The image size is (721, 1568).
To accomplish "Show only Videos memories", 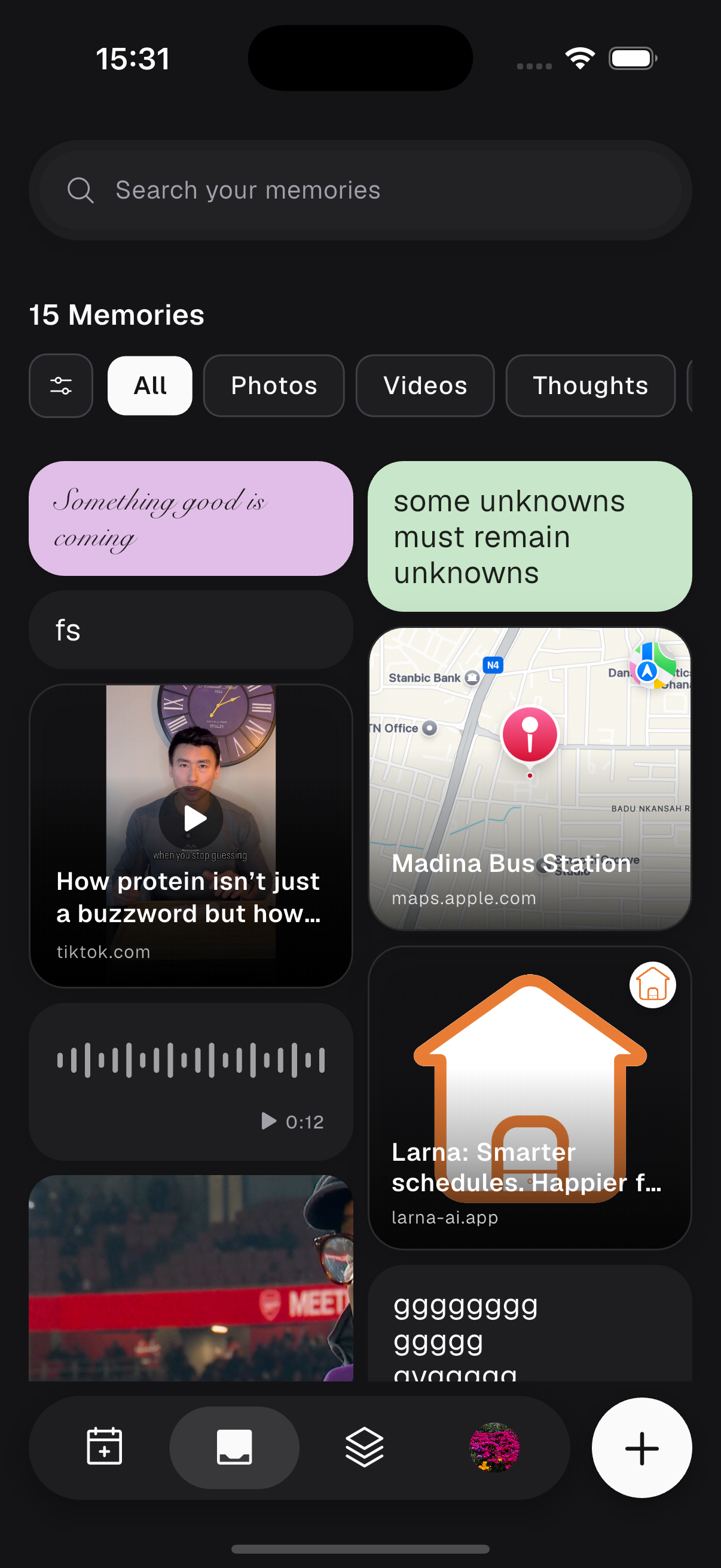I will (x=424, y=386).
